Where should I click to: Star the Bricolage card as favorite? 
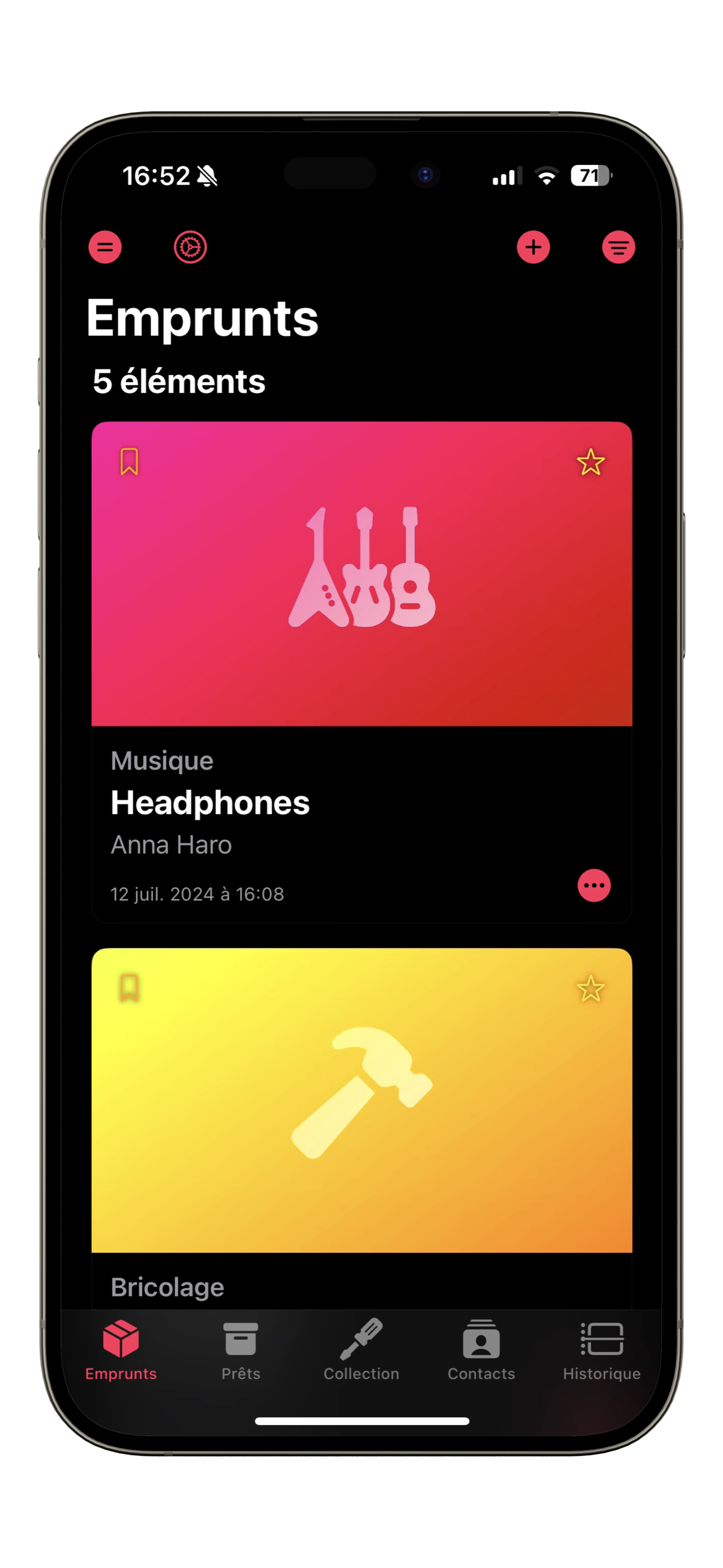tap(590, 988)
